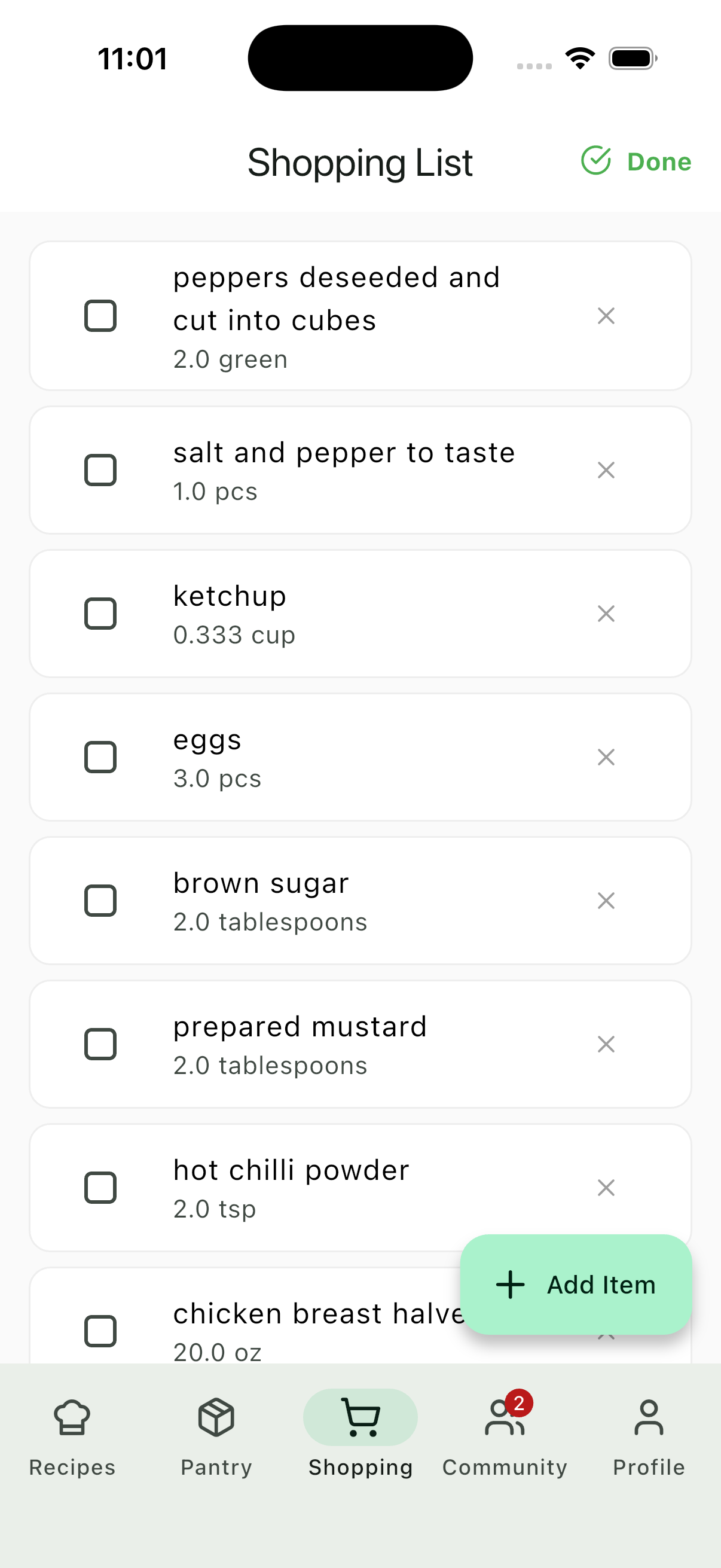Open the Pantry tab
This screenshot has height=1568, width=721.
tap(216, 1436)
